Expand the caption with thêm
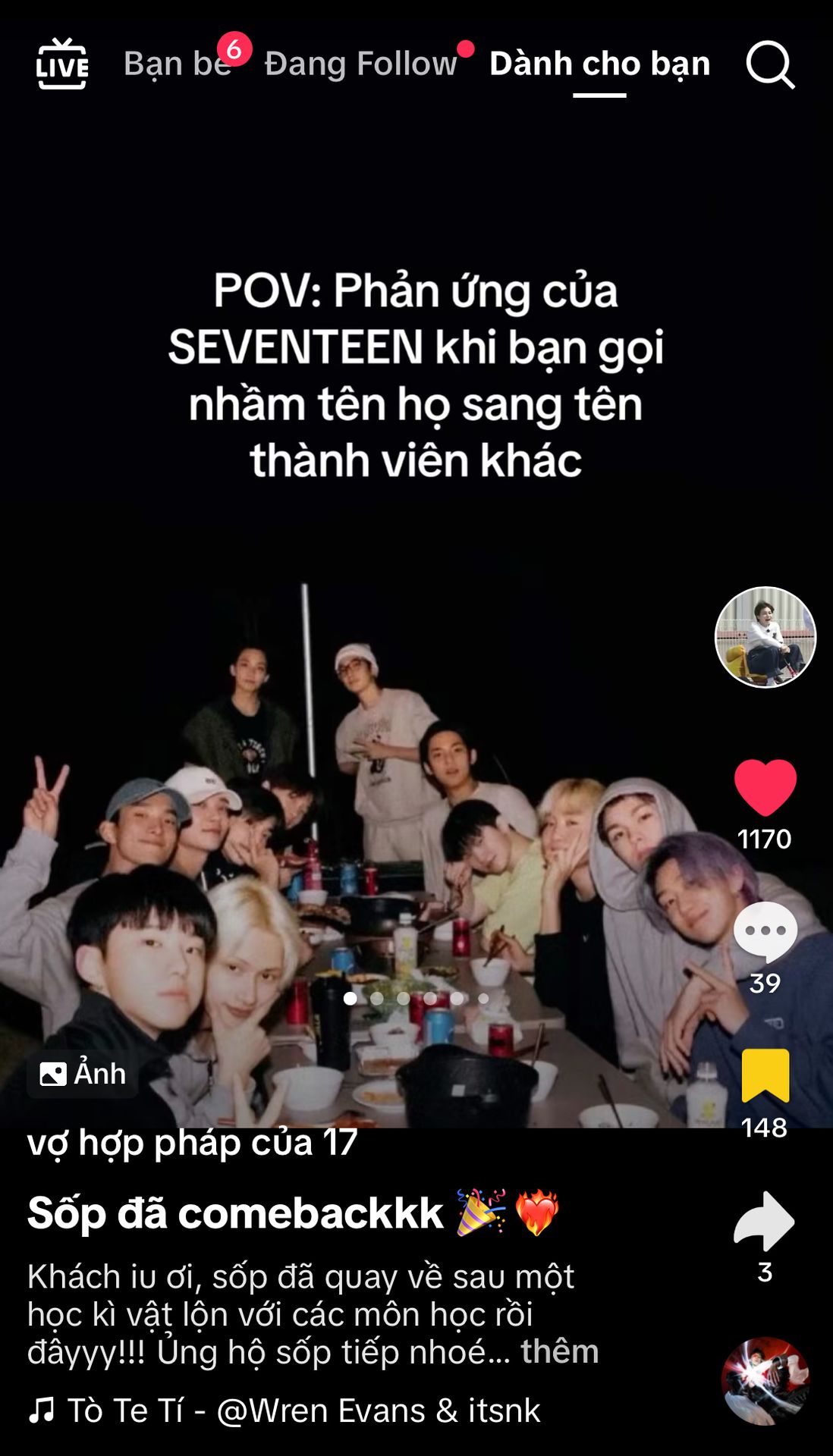 tap(560, 1352)
